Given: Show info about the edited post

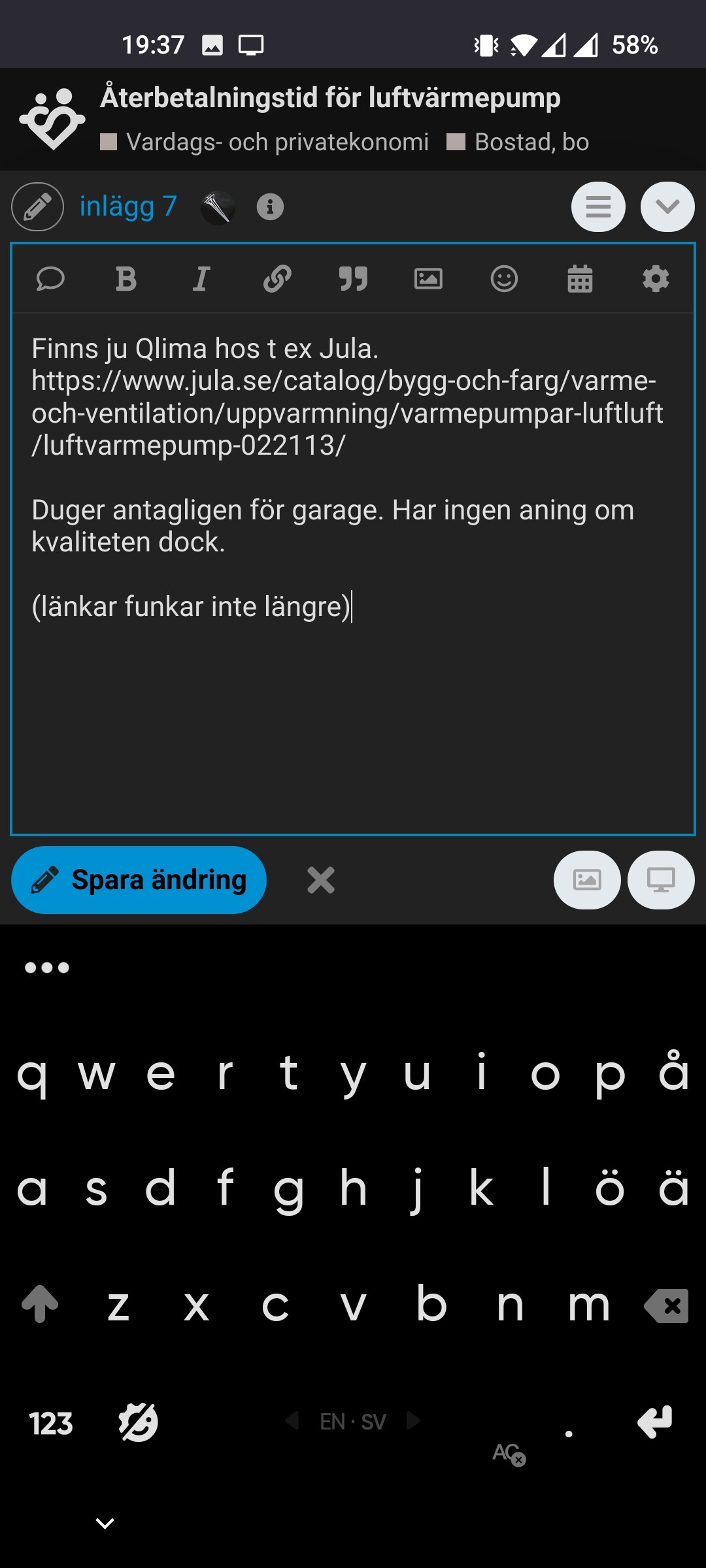Looking at the screenshot, I should [x=270, y=207].
